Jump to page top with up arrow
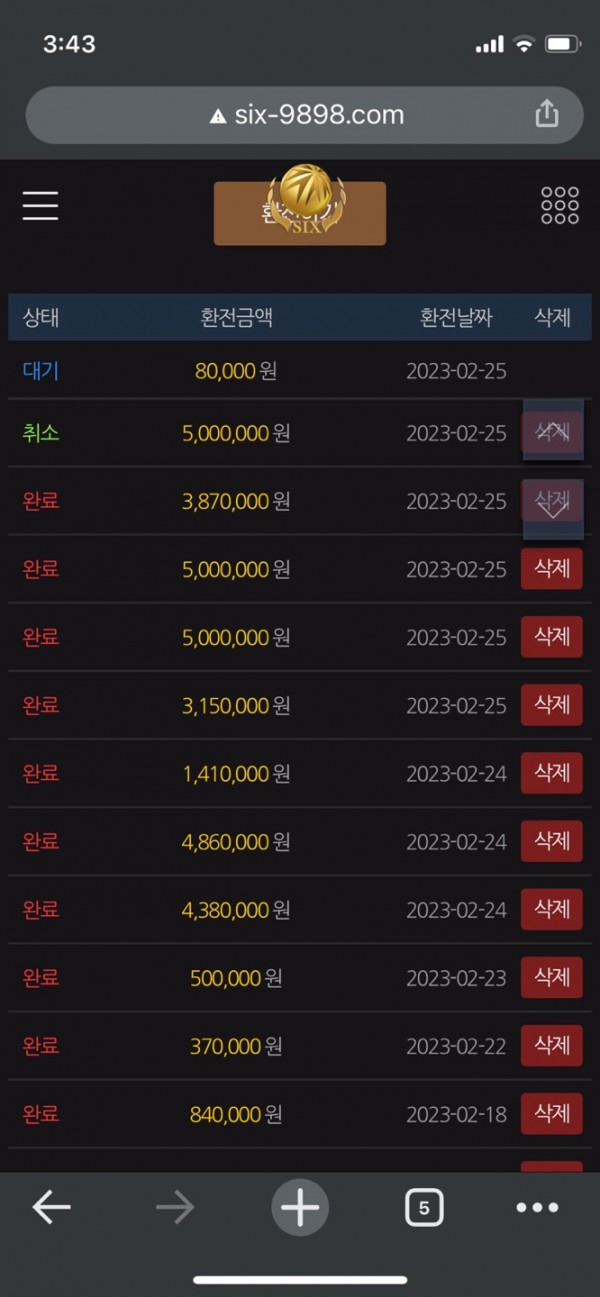 pyautogui.click(x=553, y=431)
